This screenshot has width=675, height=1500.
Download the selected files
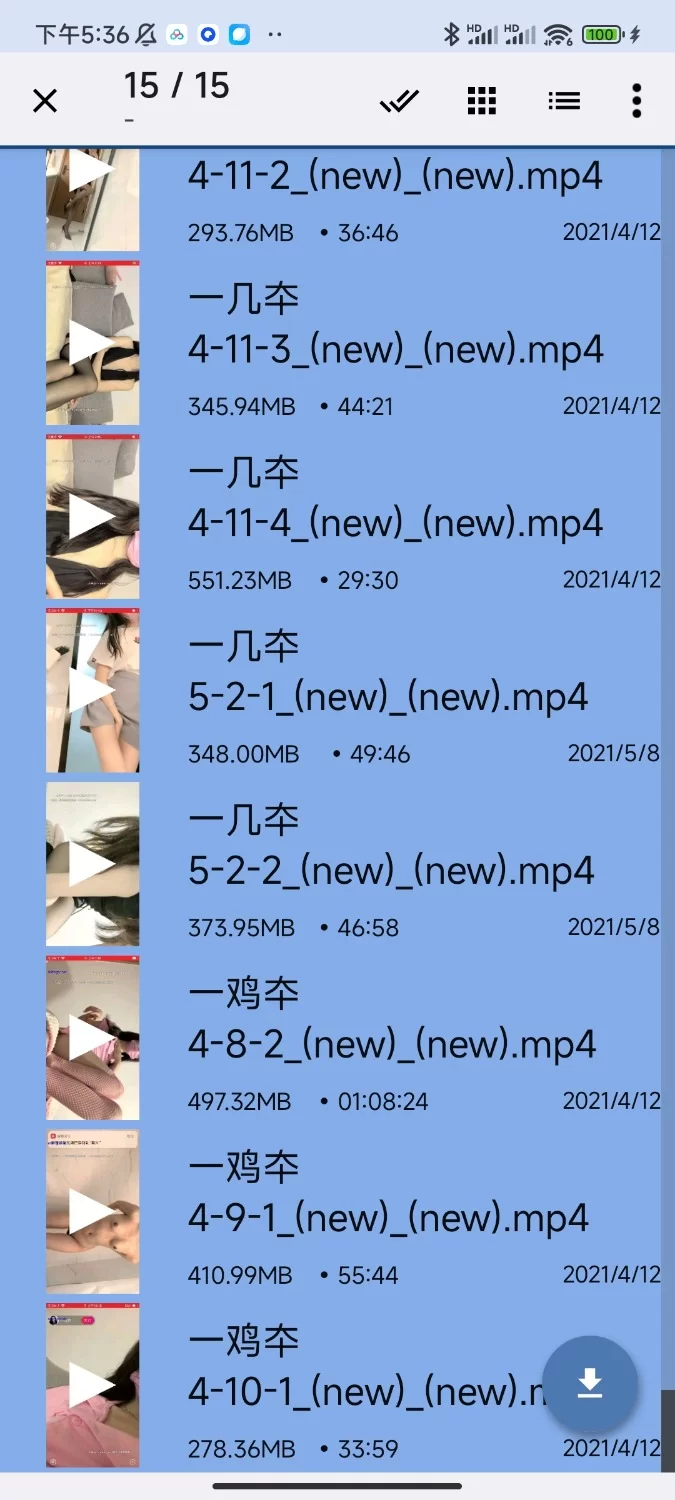pos(590,1383)
